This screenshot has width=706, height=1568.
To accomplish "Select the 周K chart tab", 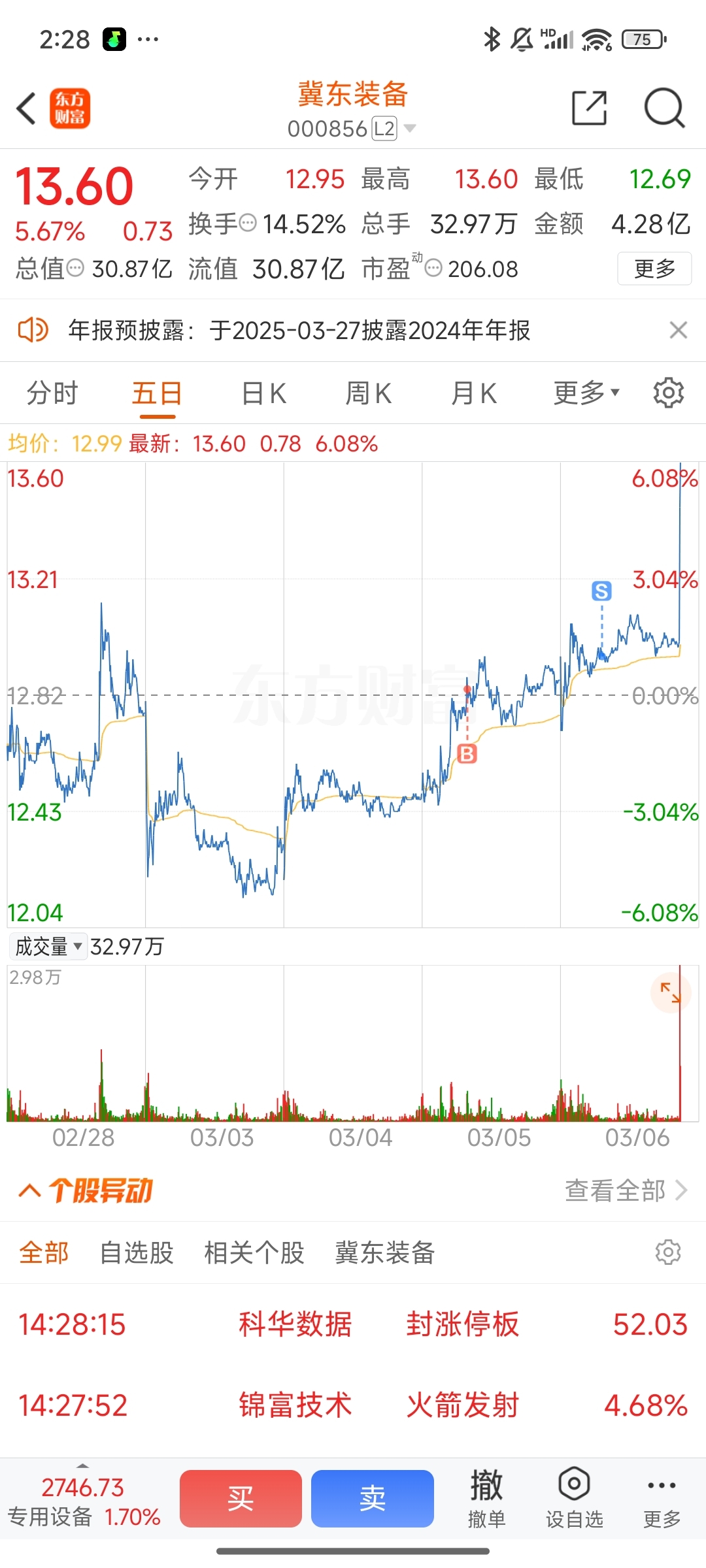I will pyautogui.click(x=369, y=393).
